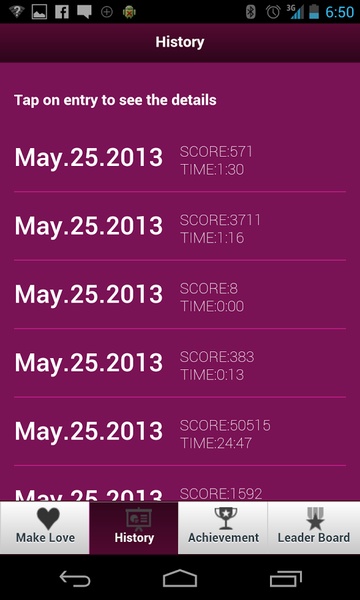Tap the entry with score 1592

coord(180,484)
